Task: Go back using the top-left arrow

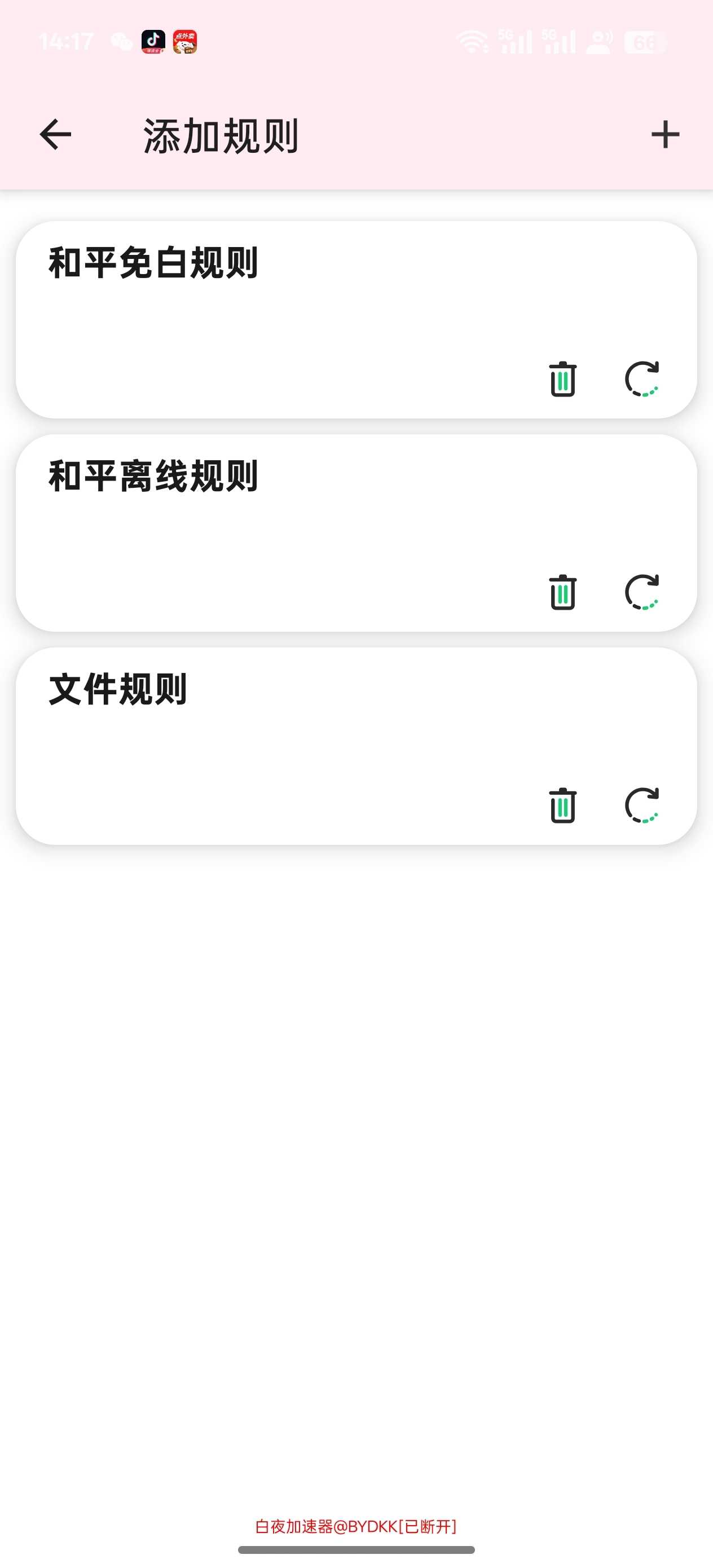Action: coord(55,135)
